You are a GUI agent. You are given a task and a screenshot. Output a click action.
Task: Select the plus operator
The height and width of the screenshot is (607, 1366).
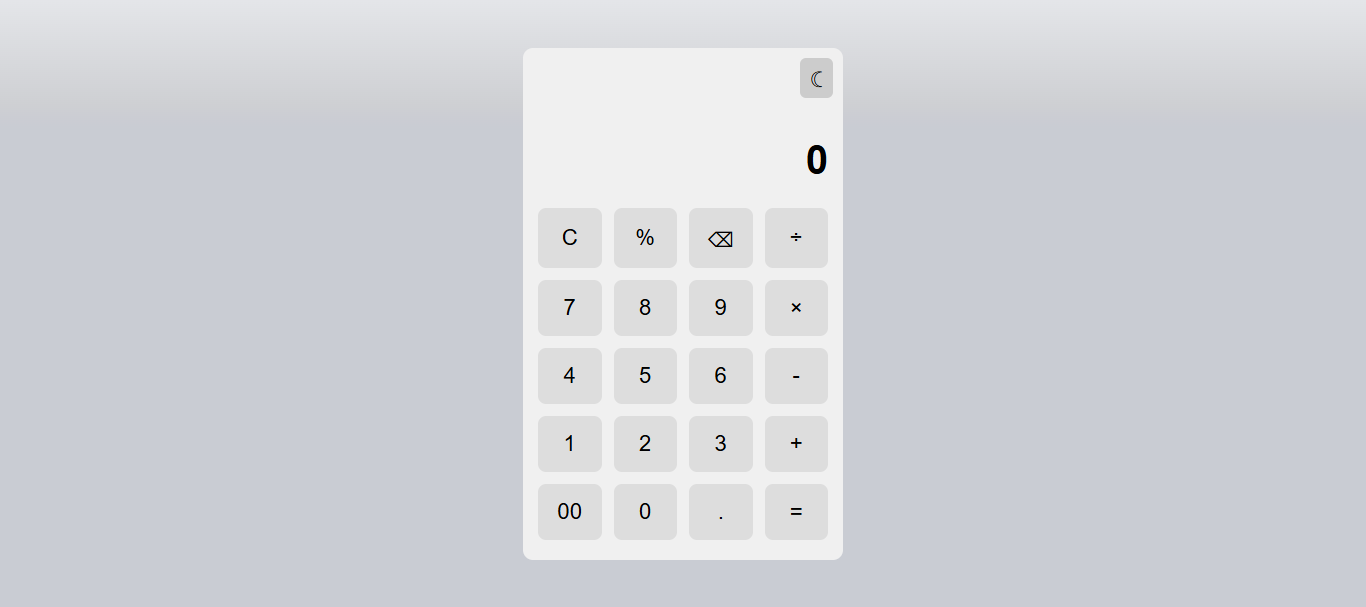click(796, 444)
